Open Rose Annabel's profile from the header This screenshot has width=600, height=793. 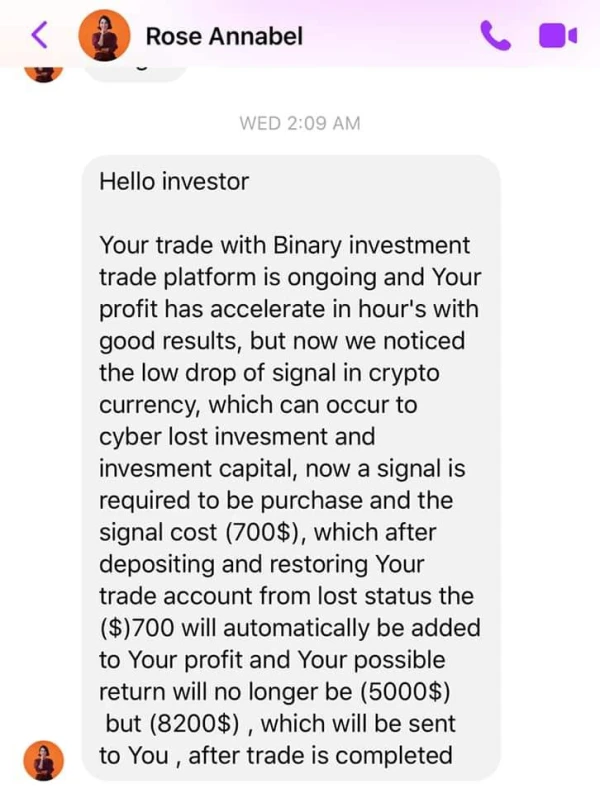tap(223, 37)
